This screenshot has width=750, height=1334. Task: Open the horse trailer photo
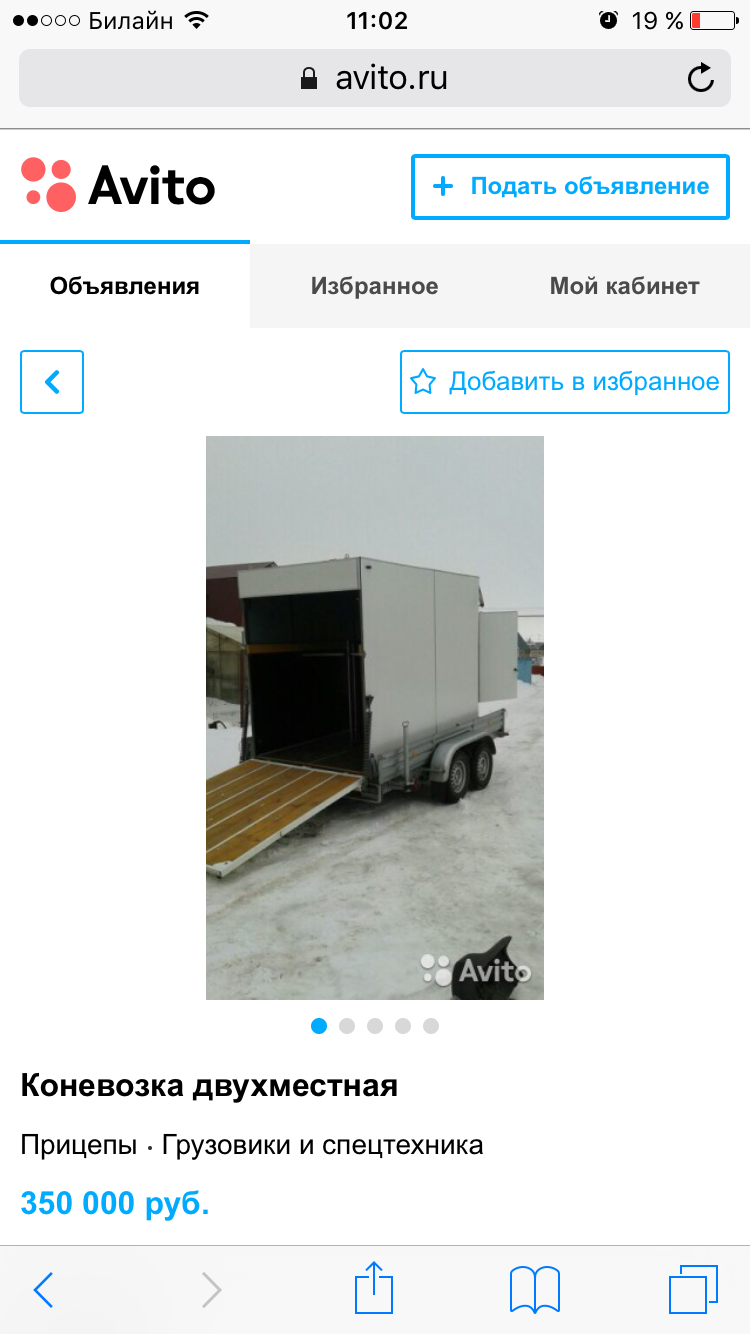tap(375, 718)
